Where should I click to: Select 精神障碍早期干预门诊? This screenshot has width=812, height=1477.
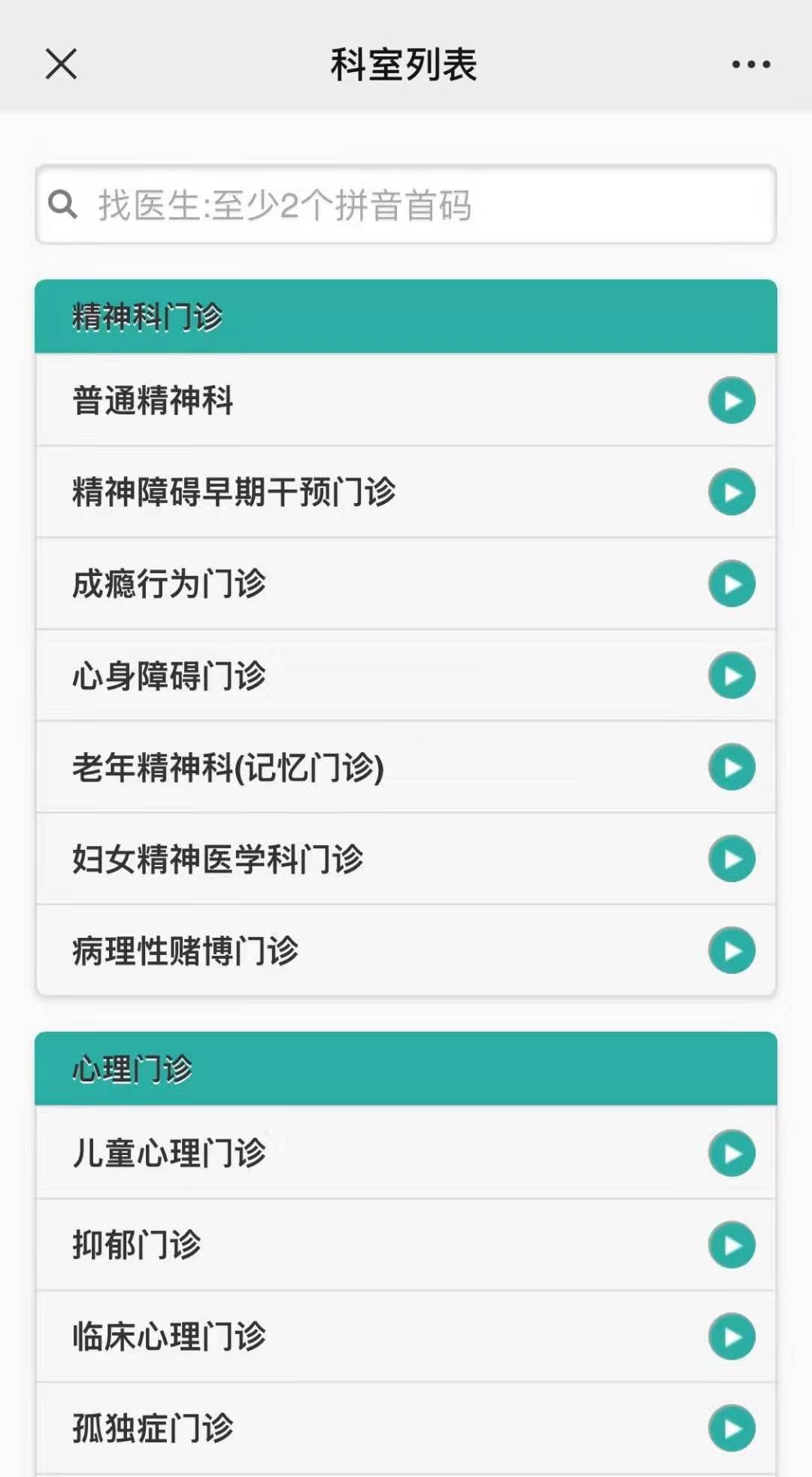tap(406, 492)
